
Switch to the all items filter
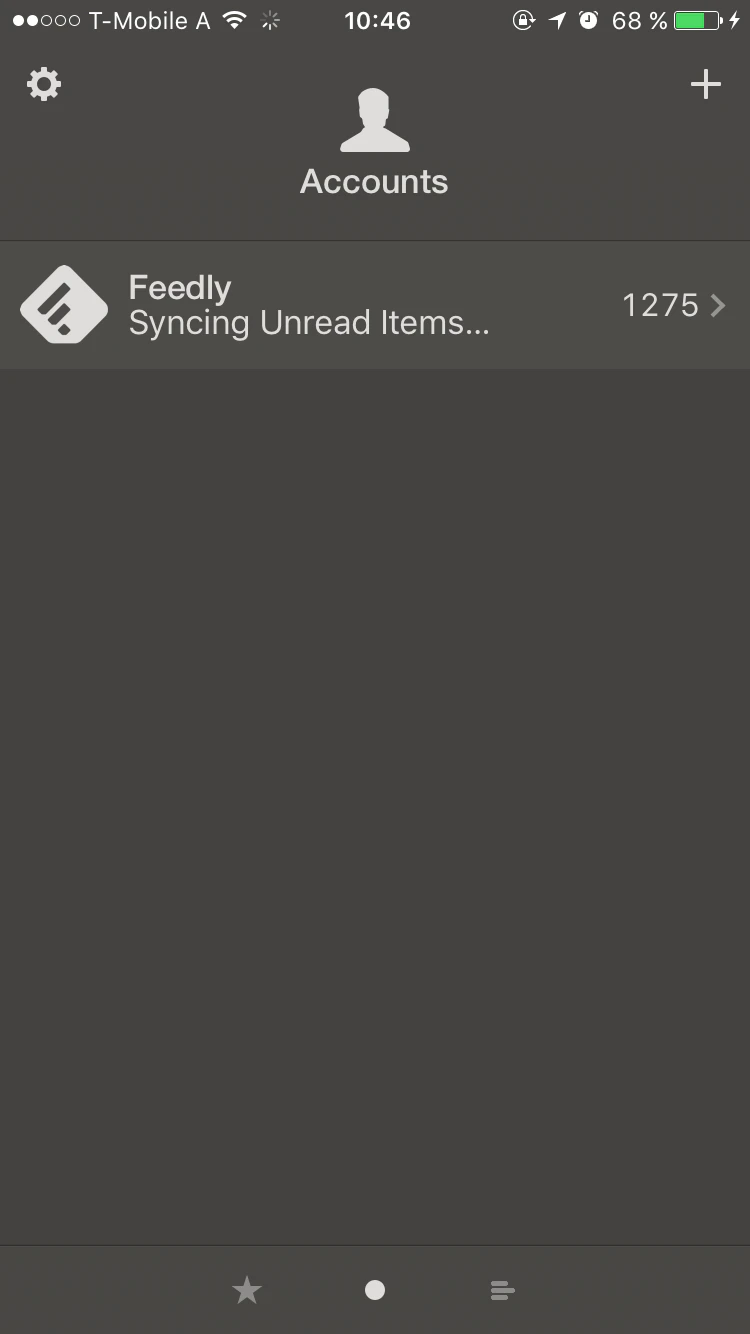[502, 1291]
